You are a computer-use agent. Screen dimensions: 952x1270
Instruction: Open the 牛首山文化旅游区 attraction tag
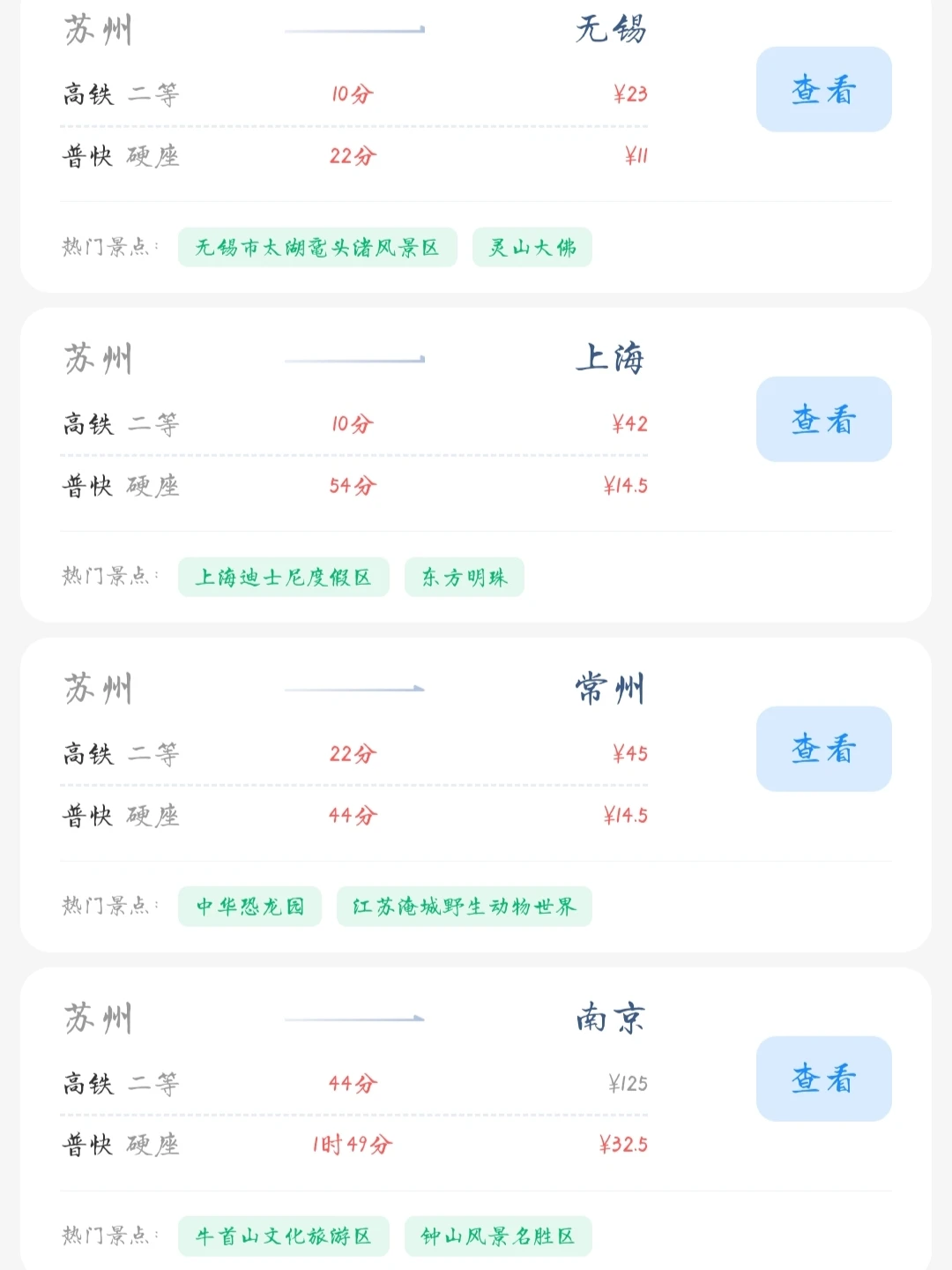point(282,1236)
